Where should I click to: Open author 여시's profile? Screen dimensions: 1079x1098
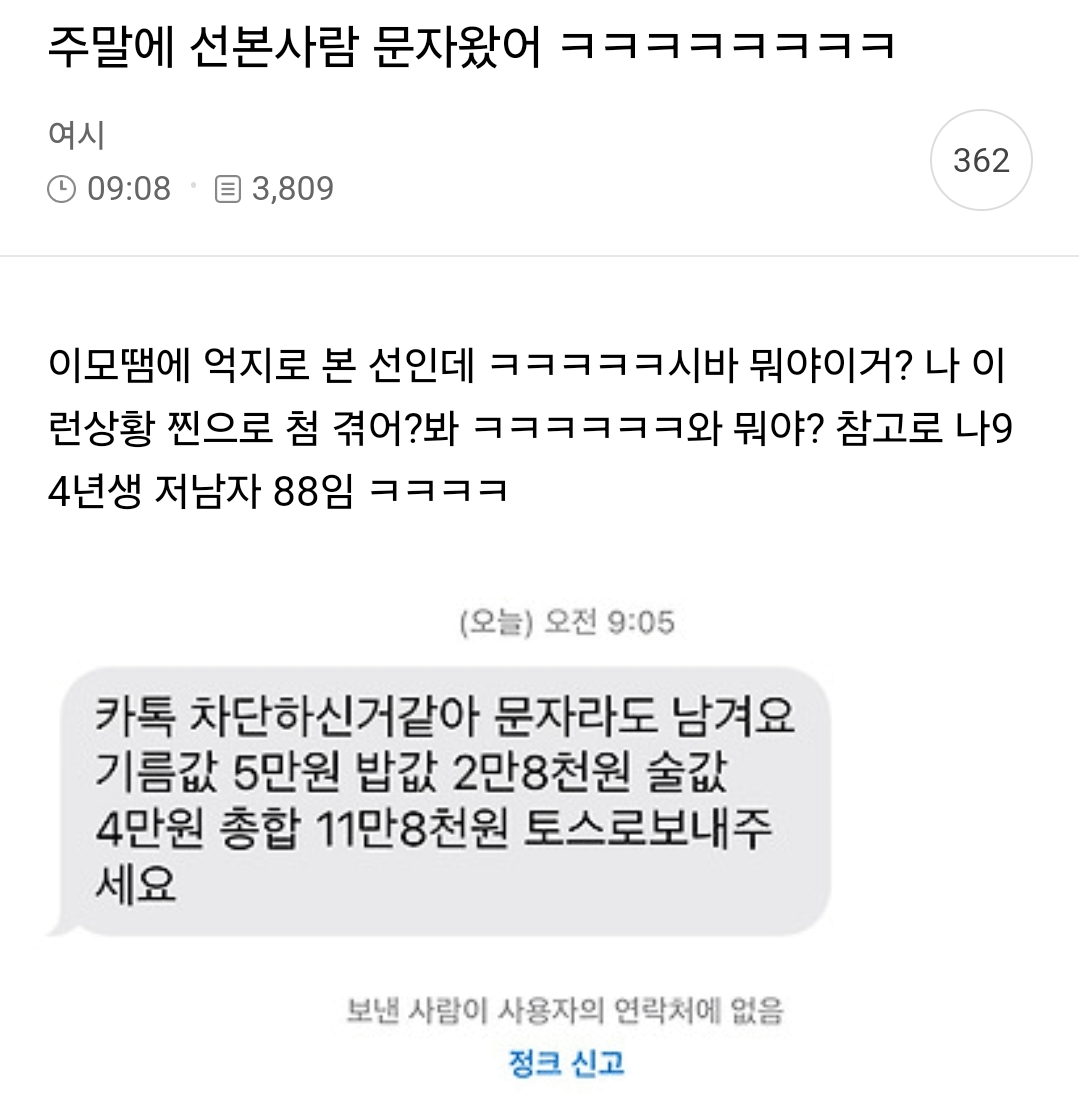pos(76,135)
